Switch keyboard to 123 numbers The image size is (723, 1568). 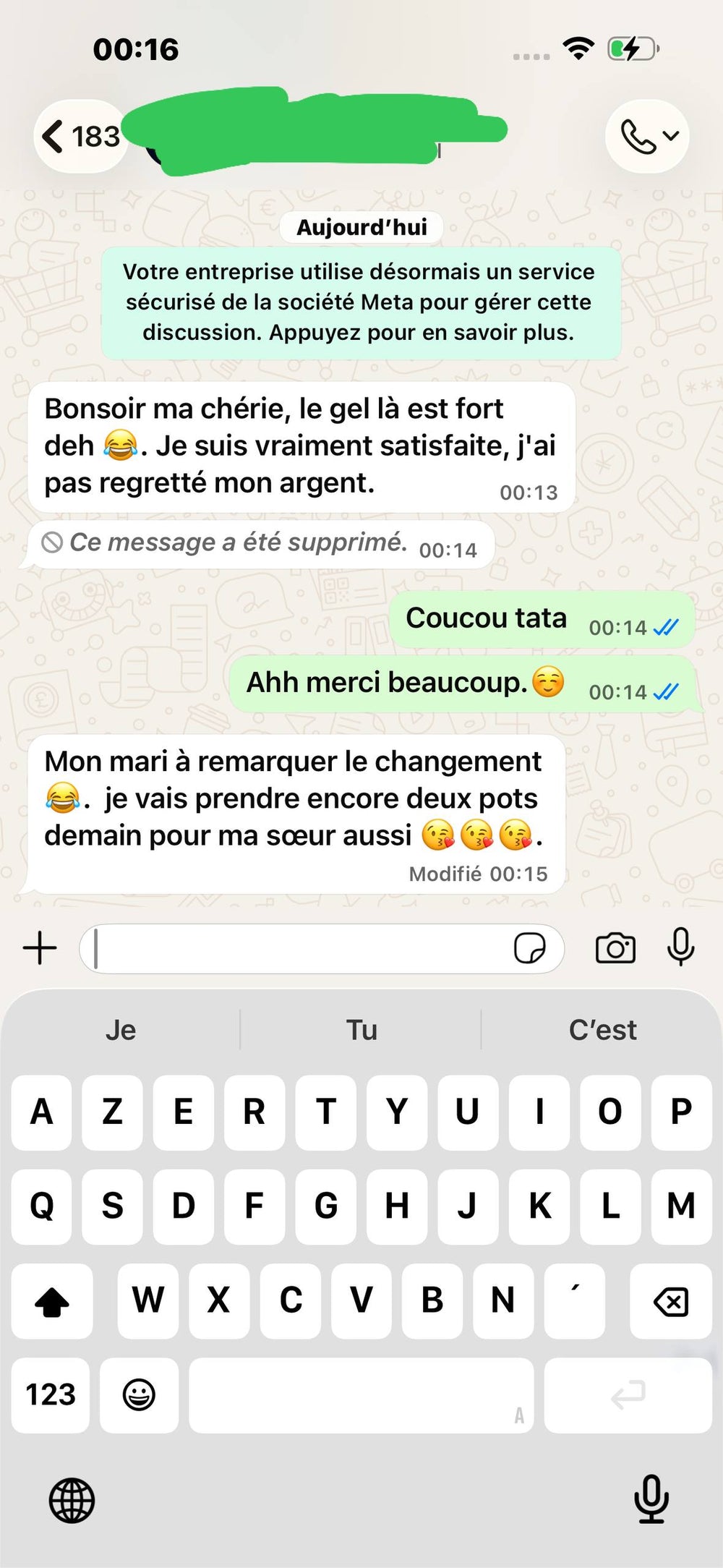click(51, 1394)
